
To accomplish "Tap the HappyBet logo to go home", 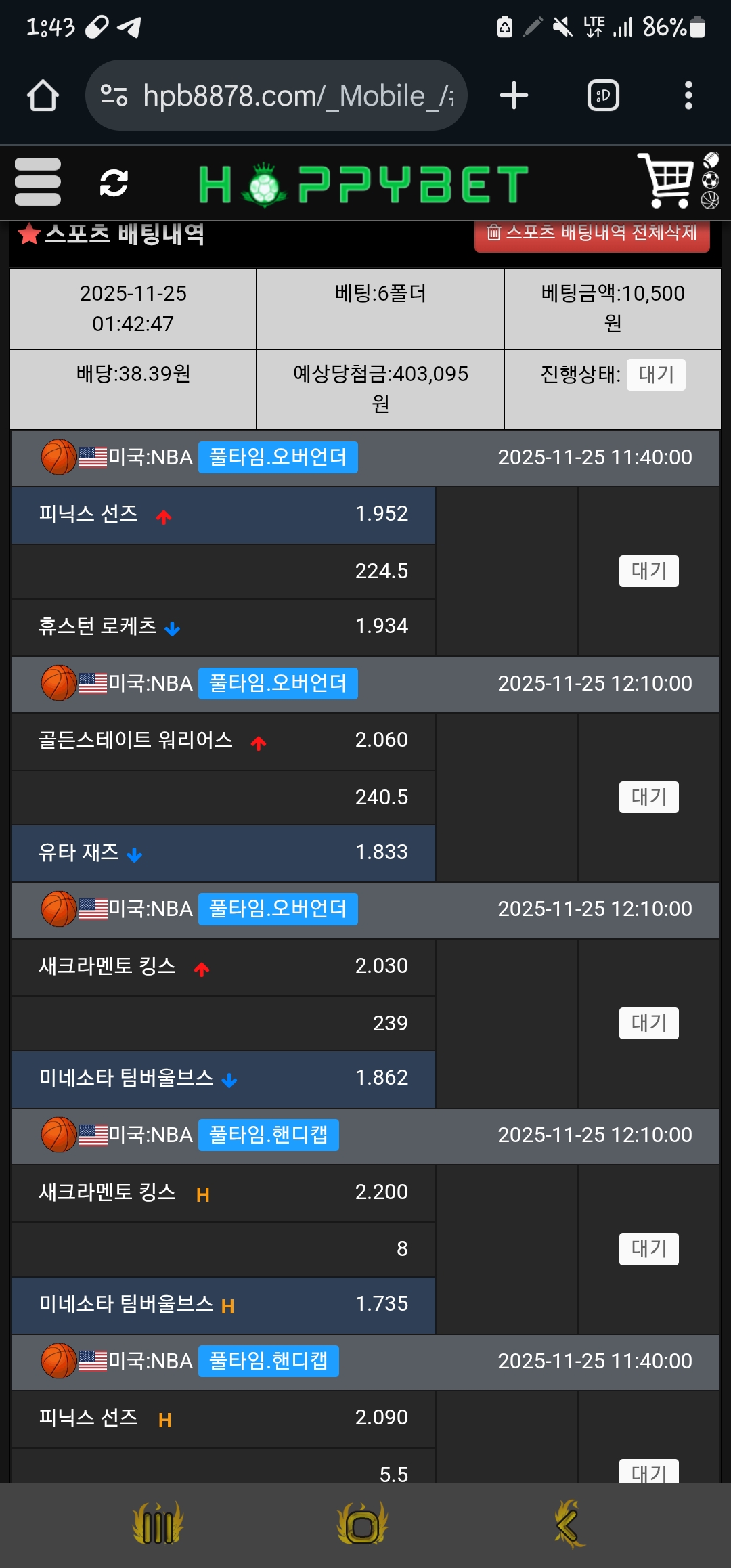I will [363, 184].
